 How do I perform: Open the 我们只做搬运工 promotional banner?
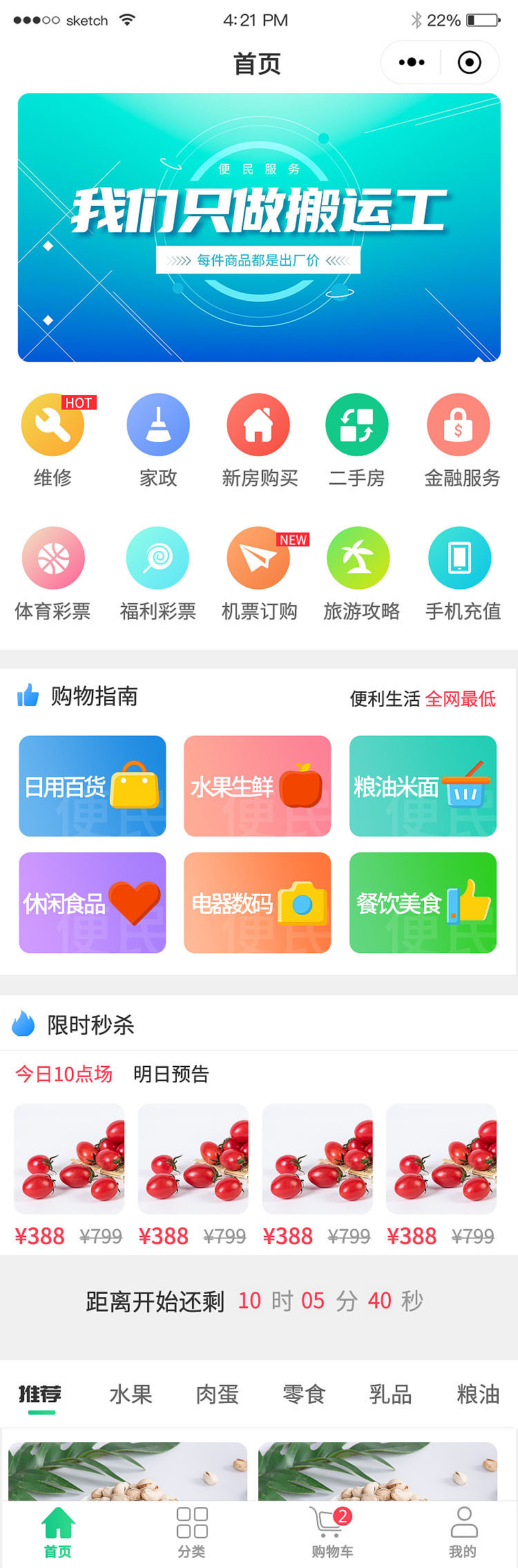coord(259,227)
